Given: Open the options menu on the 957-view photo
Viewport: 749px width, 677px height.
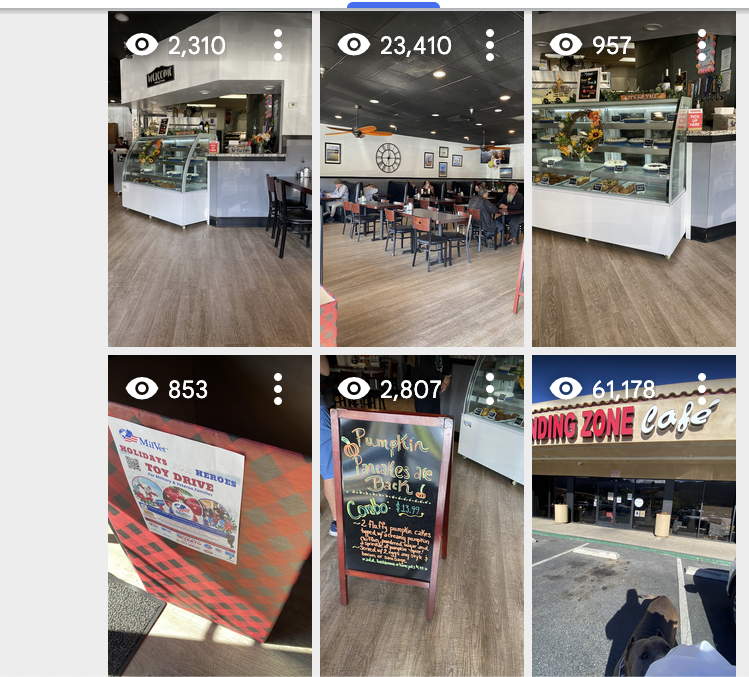Looking at the screenshot, I should (x=702, y=45).
